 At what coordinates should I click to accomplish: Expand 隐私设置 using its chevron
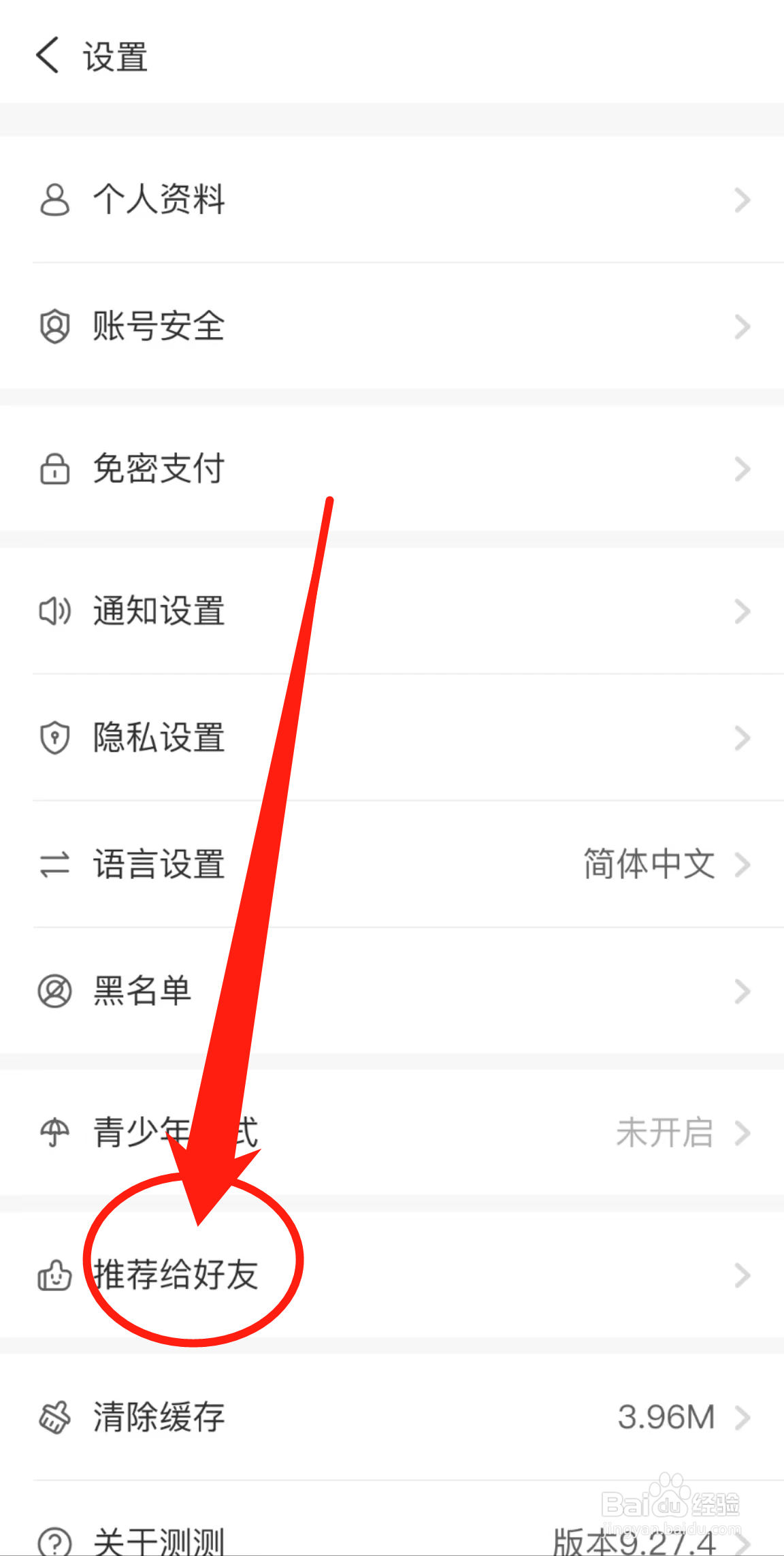(x=741, y=737)
